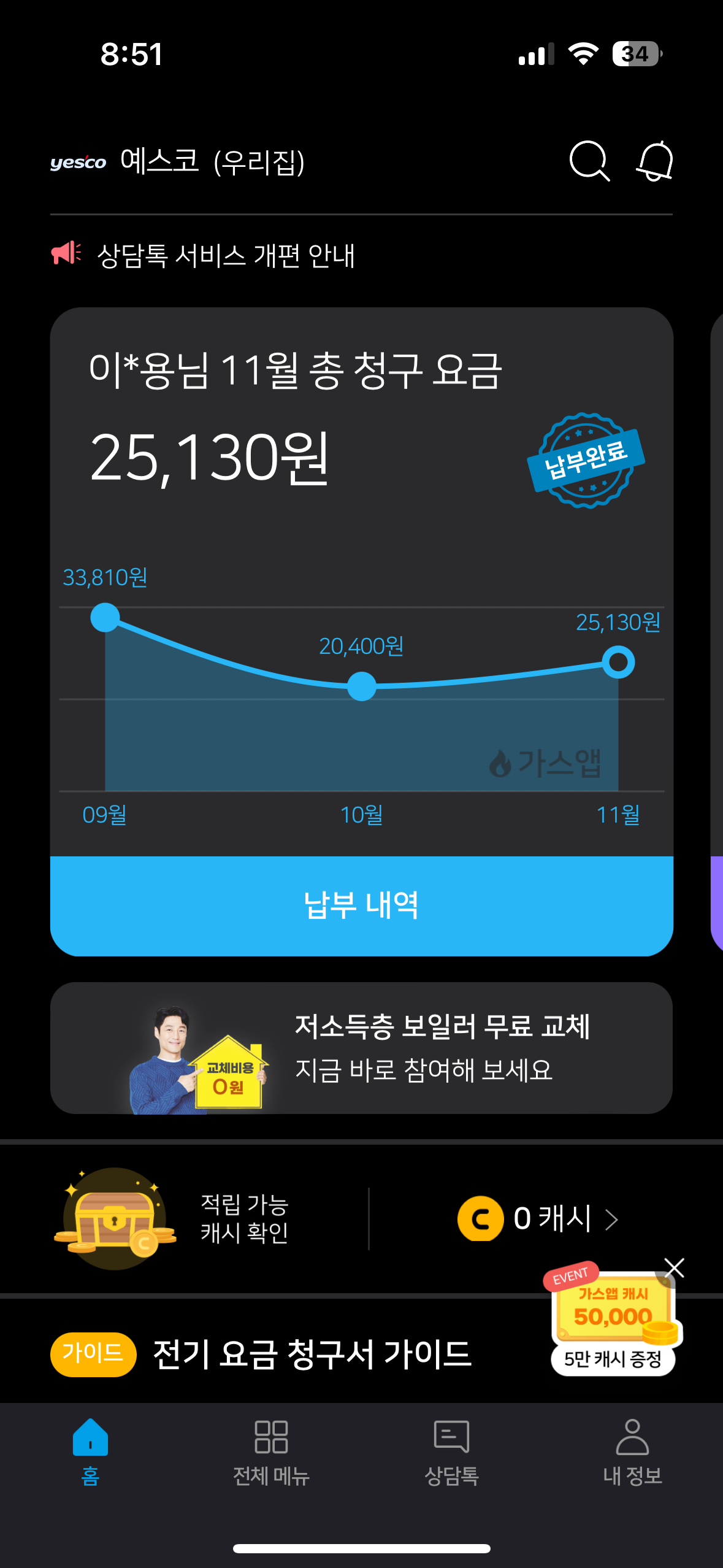Switch to the 상담톡 tab
This screenshot has width=723, height=1568.
(x=451, y=1451)
